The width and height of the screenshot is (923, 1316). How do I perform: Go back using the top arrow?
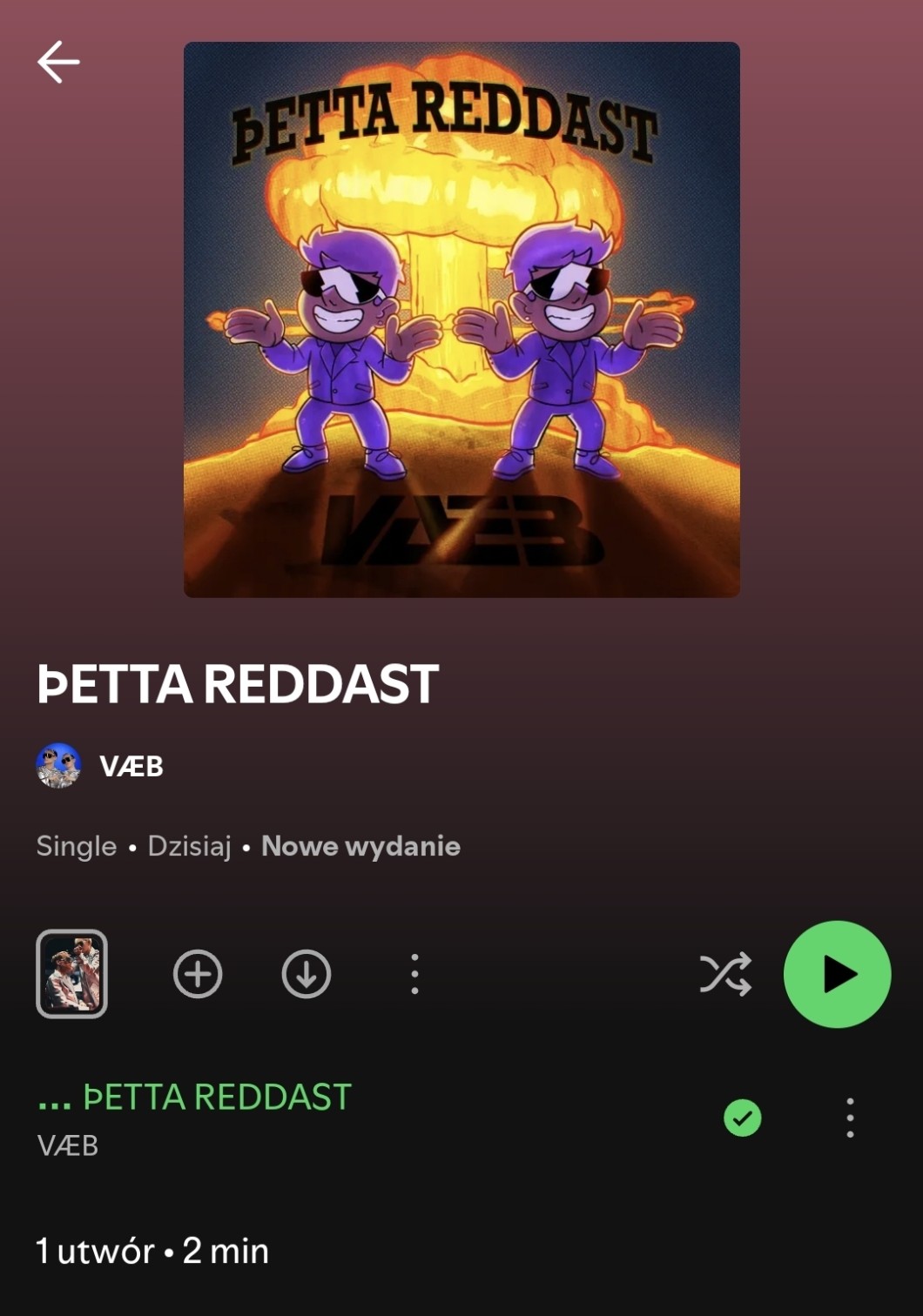coord(58,63)
